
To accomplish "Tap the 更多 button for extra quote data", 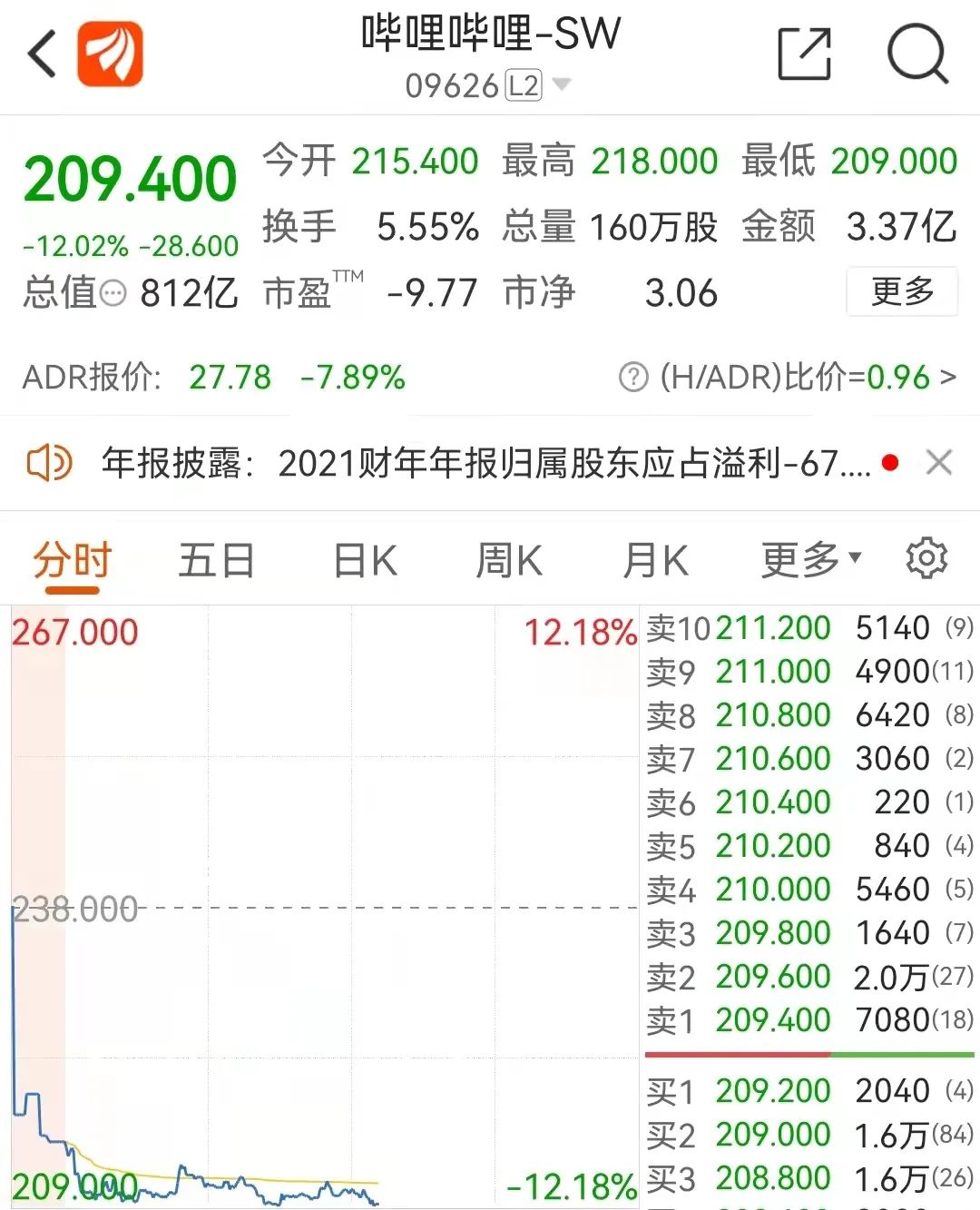I will [901, 292].
